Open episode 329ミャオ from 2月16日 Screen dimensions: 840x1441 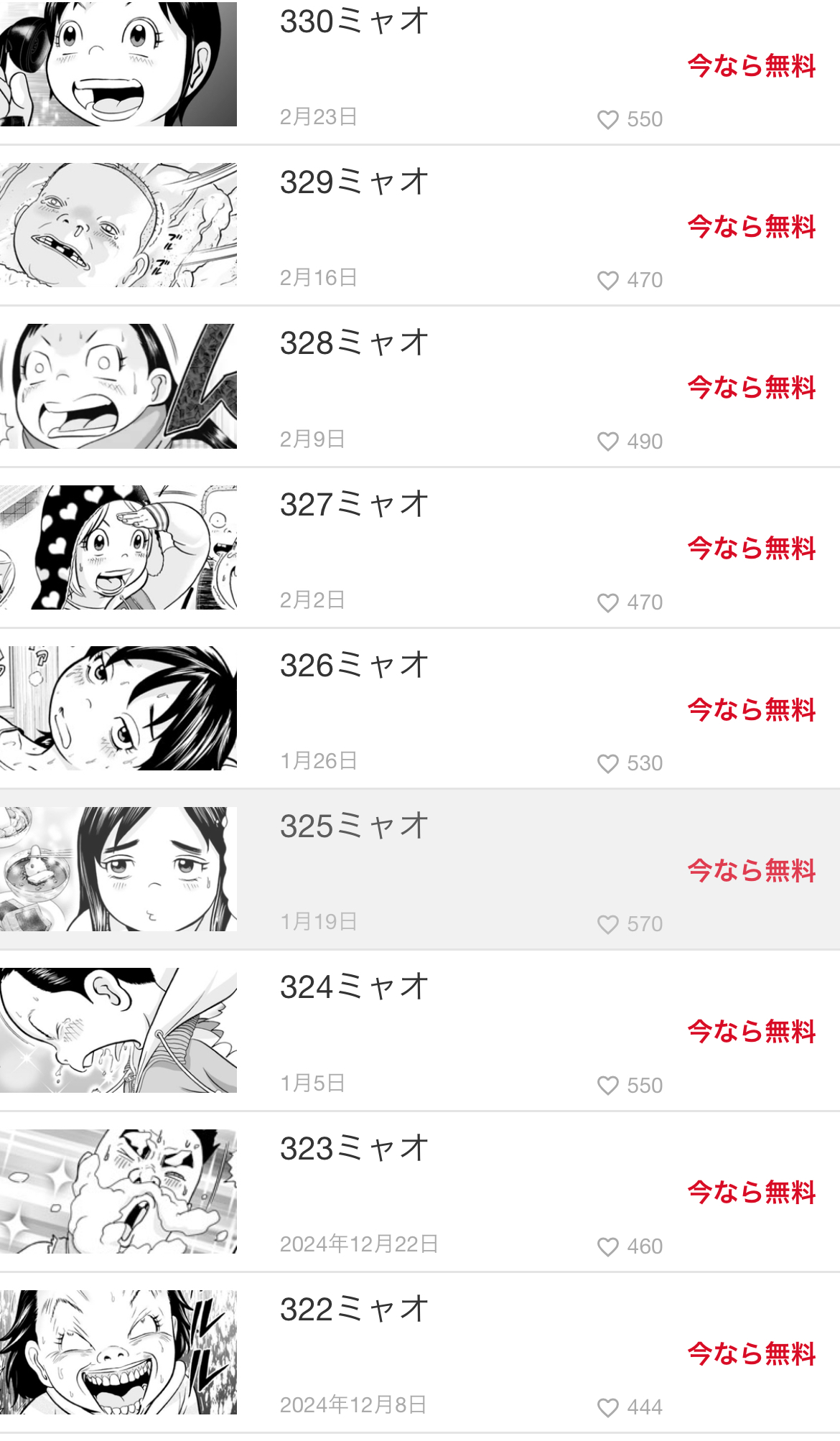click(x=354, y=182)
